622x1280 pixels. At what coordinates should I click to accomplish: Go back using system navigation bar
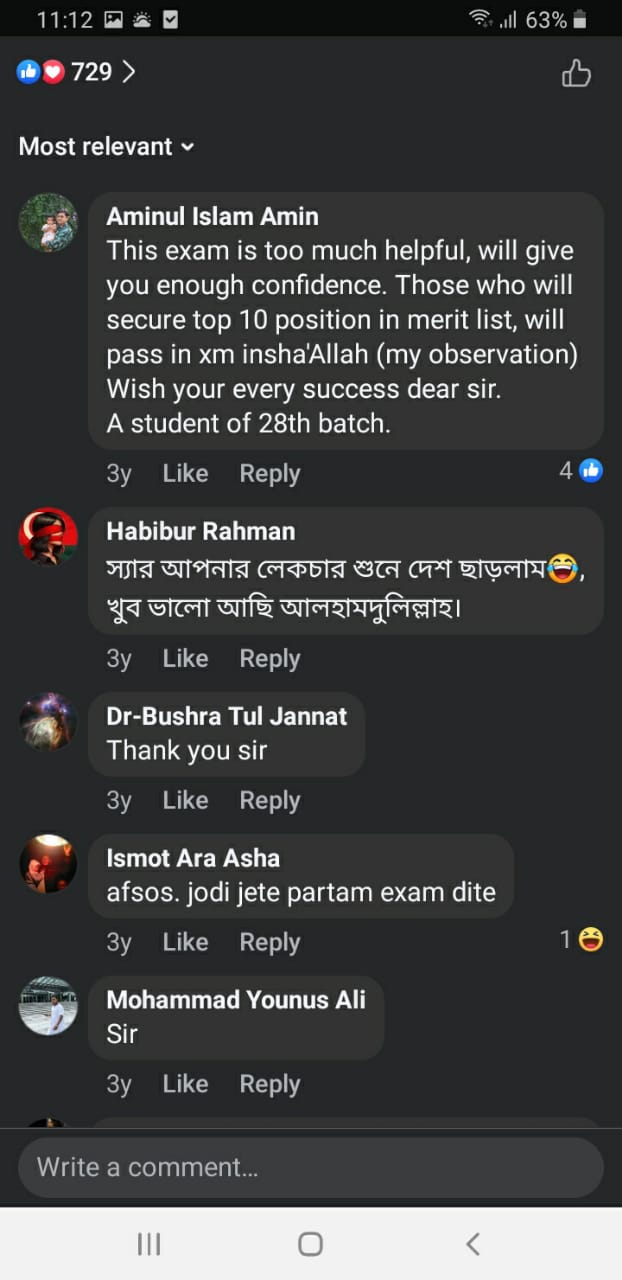pos(473,1243)
